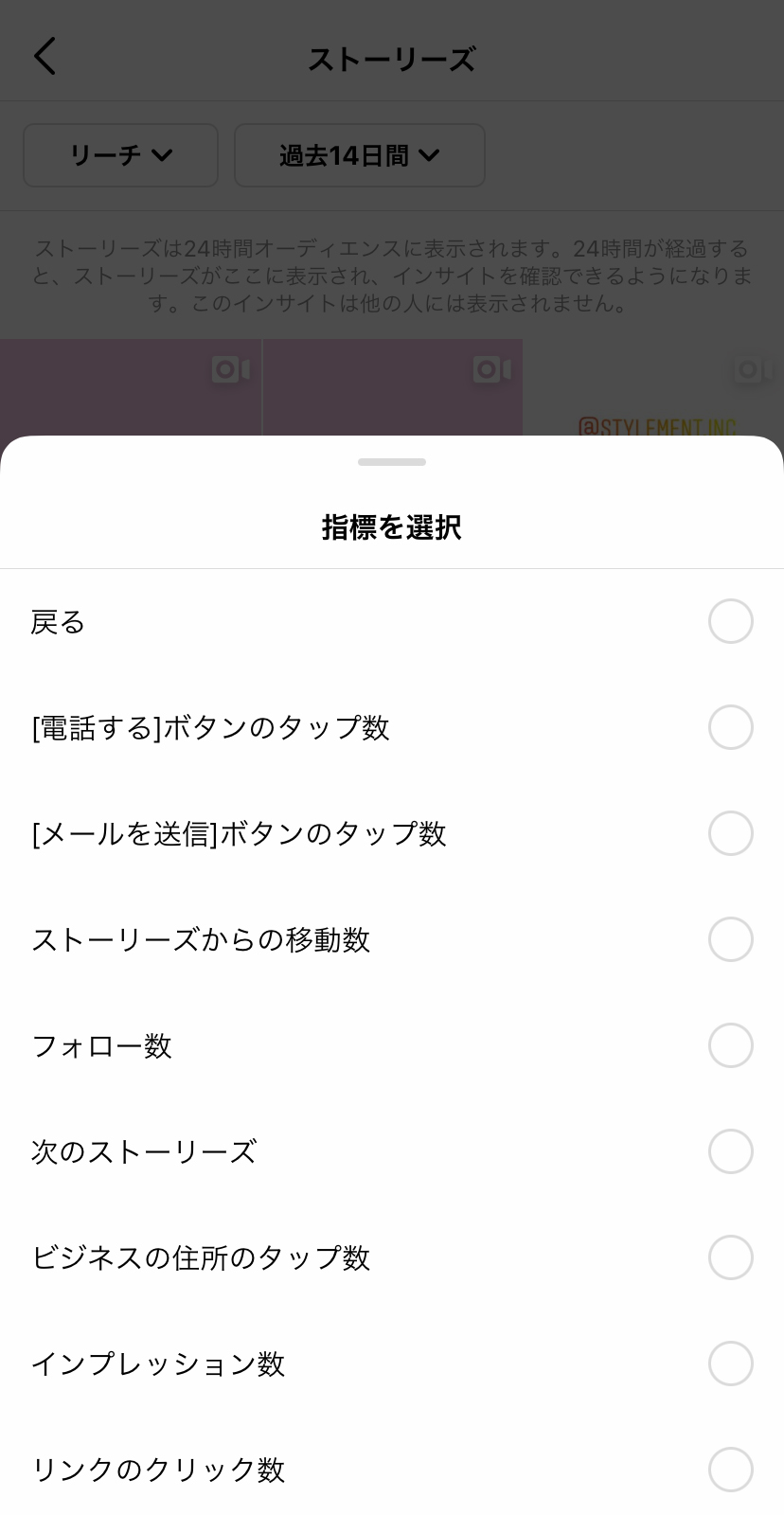784x1515 pixels.
Task: Pick インプレッション数 metric
Action: (392, 1364)
